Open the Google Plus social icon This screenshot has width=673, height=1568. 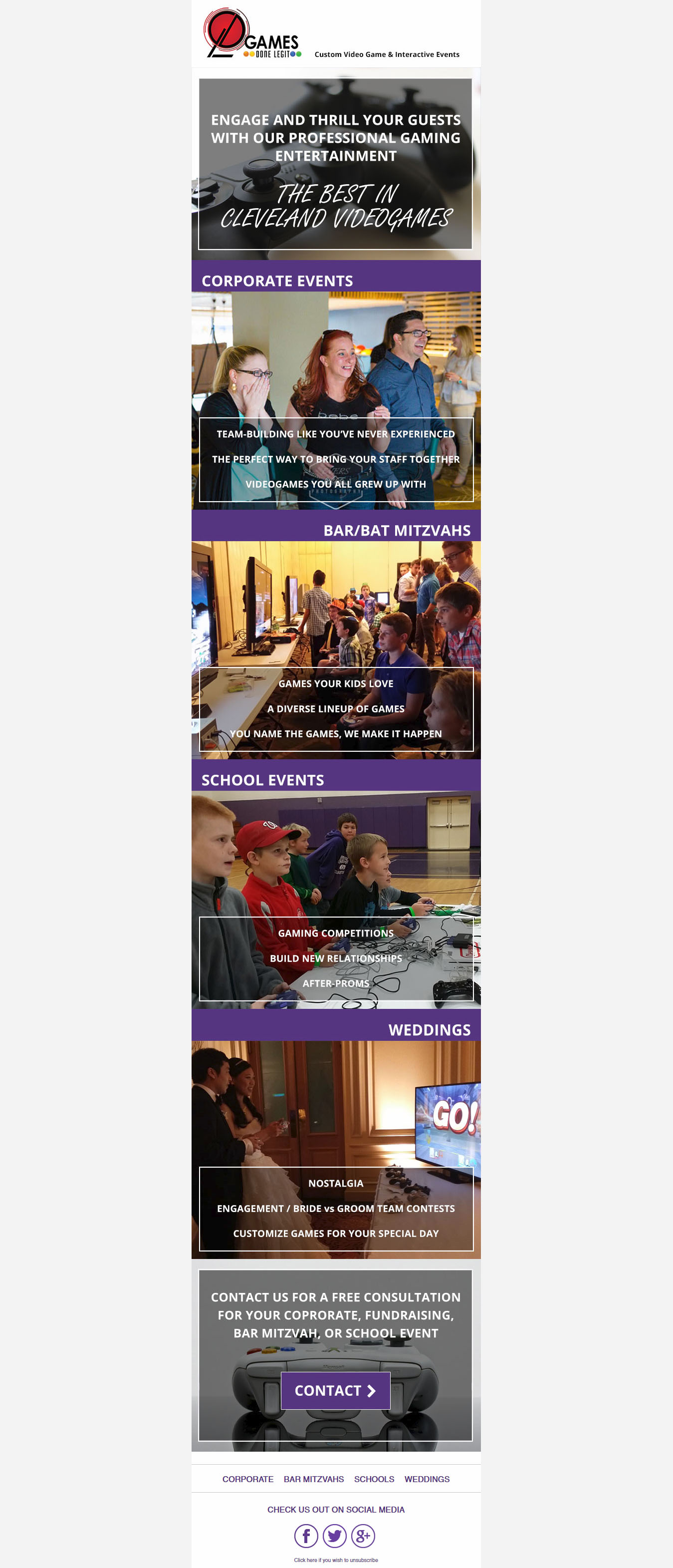[x=363, y=1535]
